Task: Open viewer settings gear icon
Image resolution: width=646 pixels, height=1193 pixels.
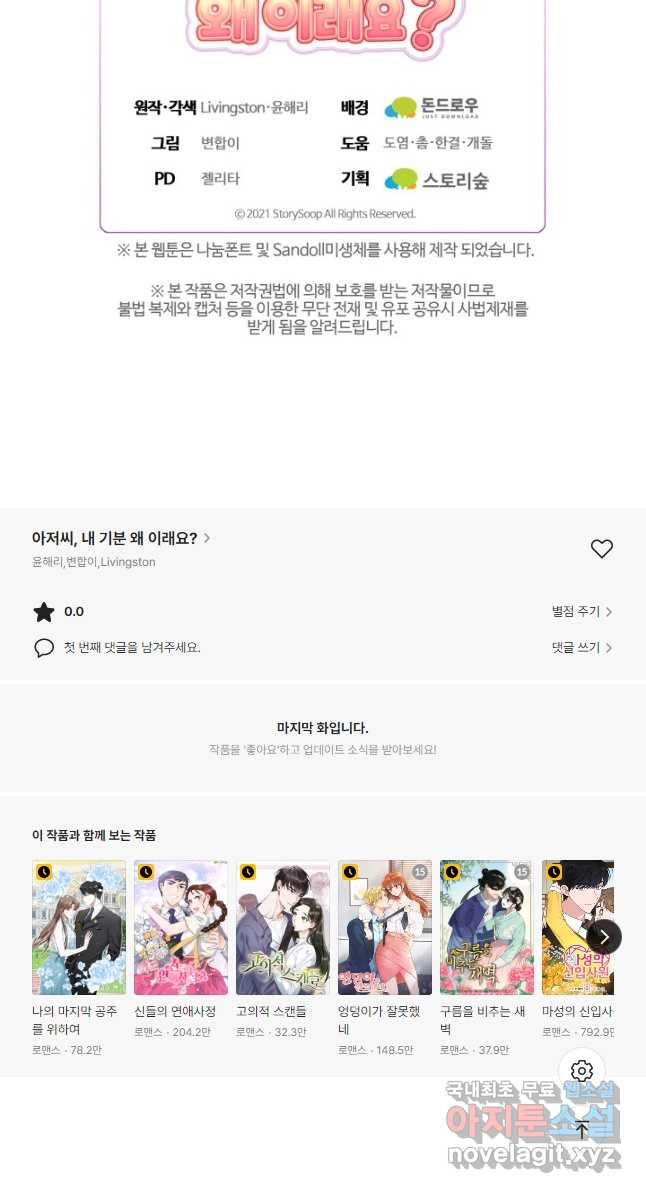Action: pos(582,1071)
